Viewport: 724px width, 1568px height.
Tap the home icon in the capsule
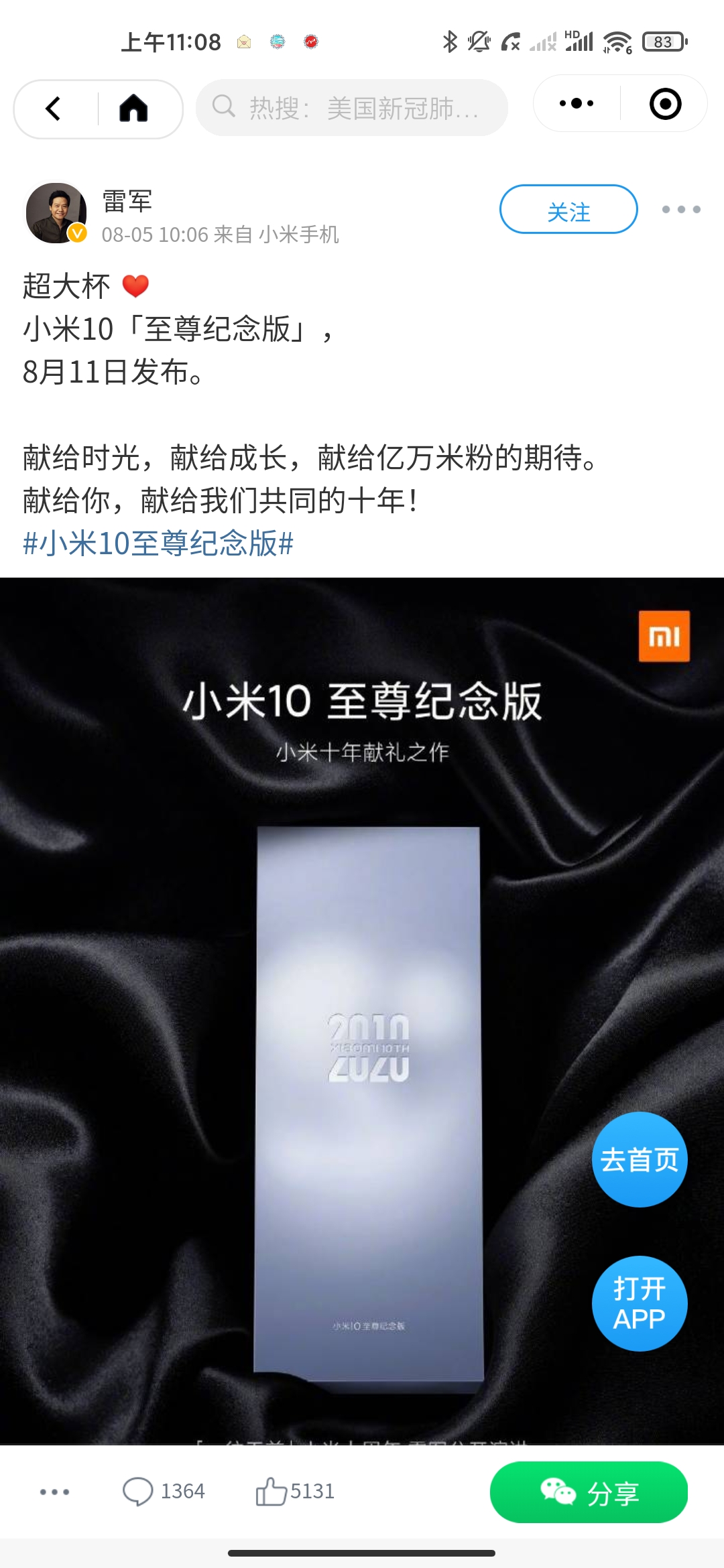[x=133, y=109]
